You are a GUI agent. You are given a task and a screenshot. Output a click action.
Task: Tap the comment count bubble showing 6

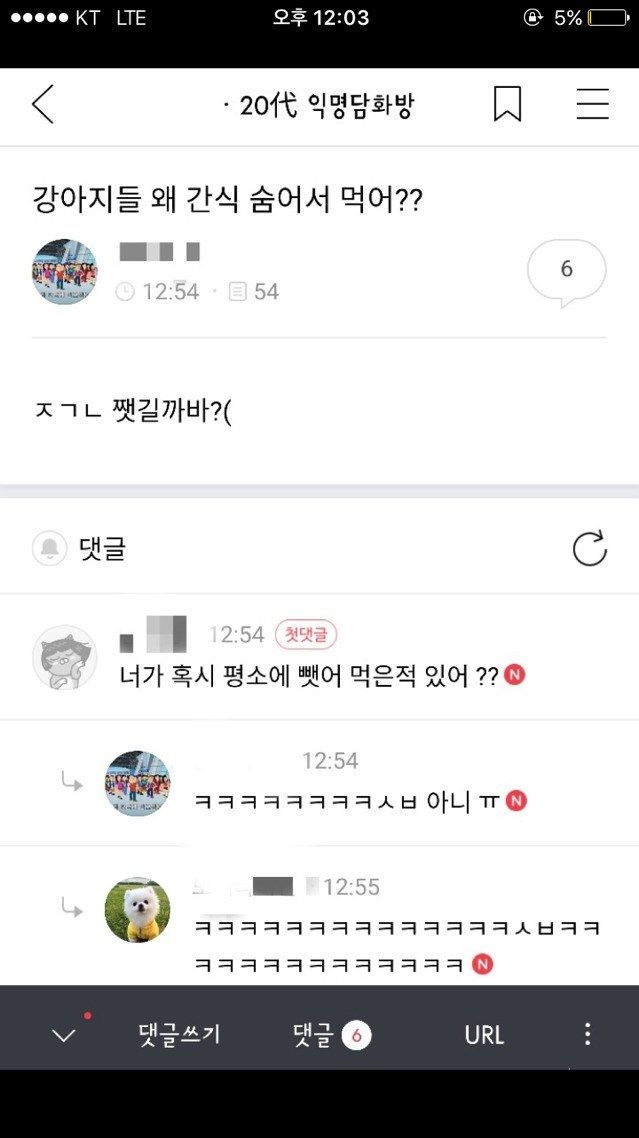[566, 270]
